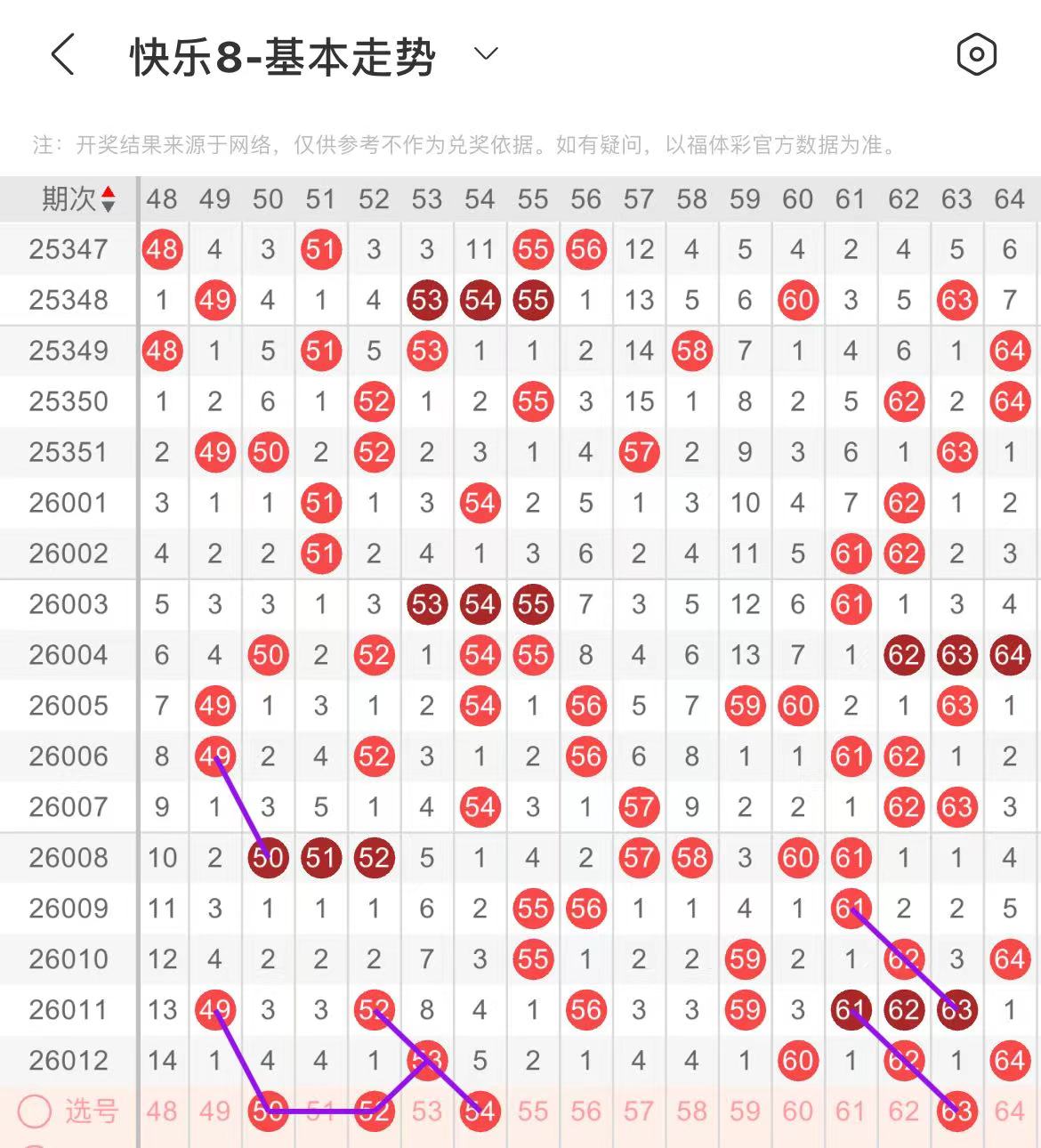Expand the 快乐8-基本走势 dropdown
Viewport: 1041px width, 1148px height.
pyautogui.click(x=486, y=54)
